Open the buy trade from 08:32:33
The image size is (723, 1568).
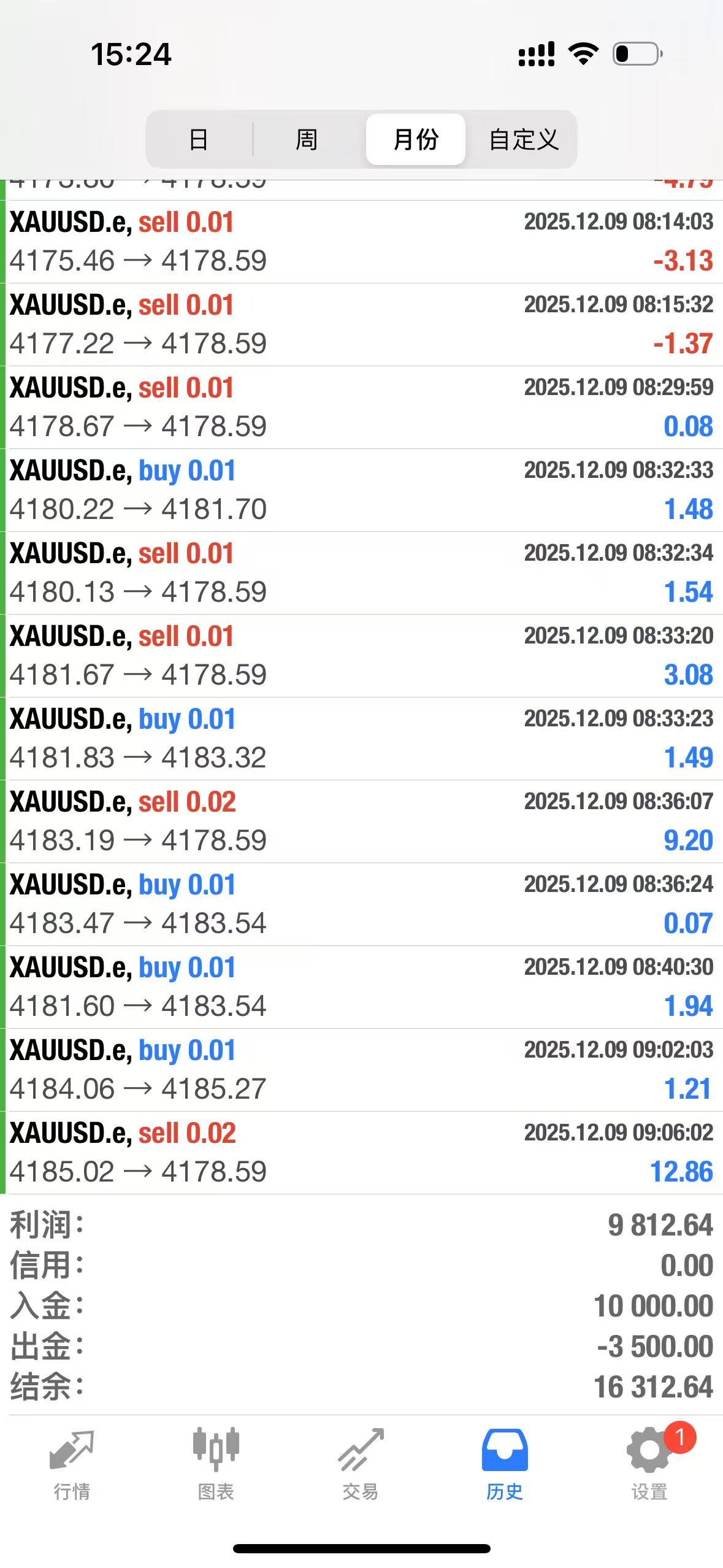pos(361,490)
